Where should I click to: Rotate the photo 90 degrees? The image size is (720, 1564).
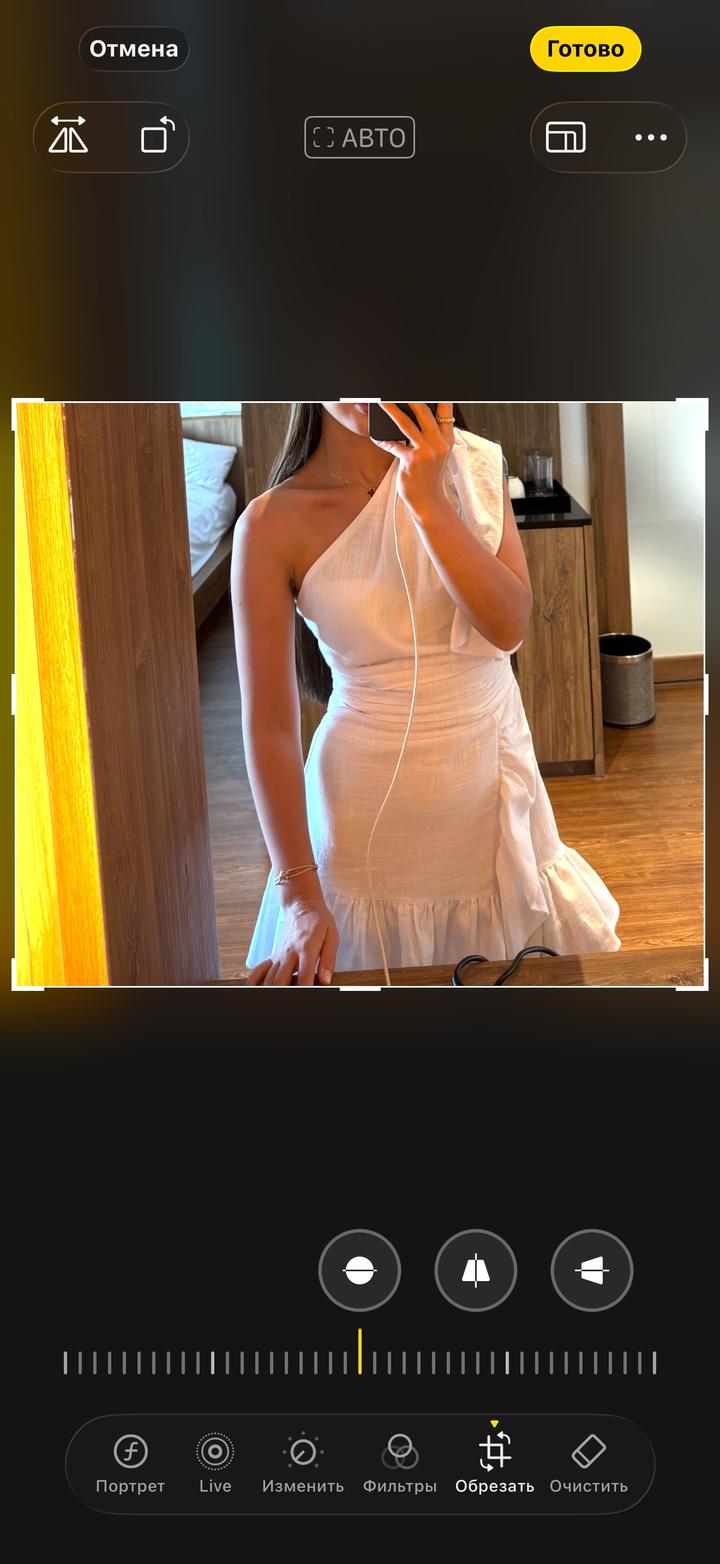(x=157, y=136)
